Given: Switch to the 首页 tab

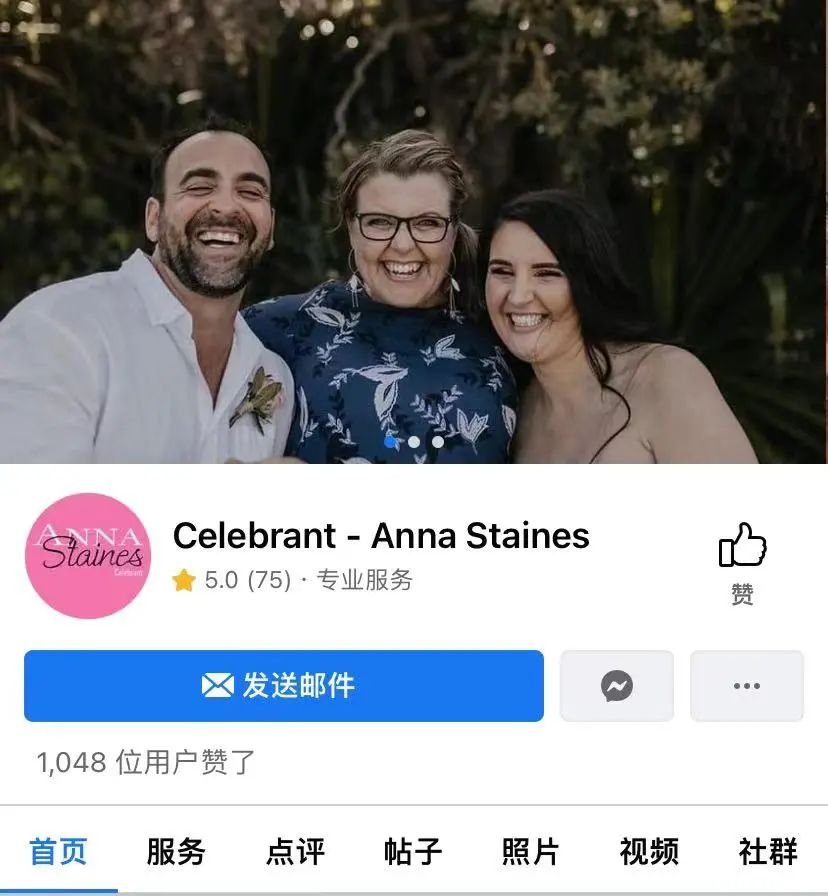Looking at the screenshot, I should 58,852.
